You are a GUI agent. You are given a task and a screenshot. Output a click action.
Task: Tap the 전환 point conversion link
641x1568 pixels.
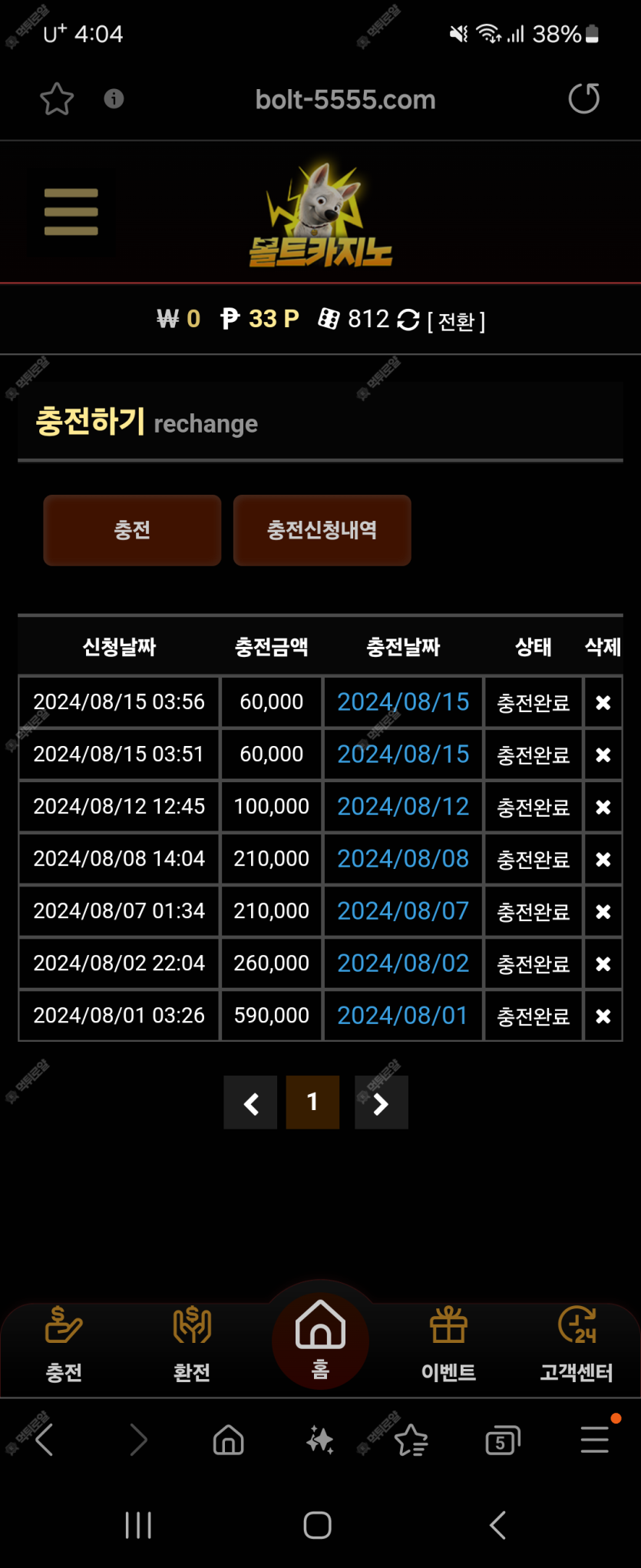[456, 321]
